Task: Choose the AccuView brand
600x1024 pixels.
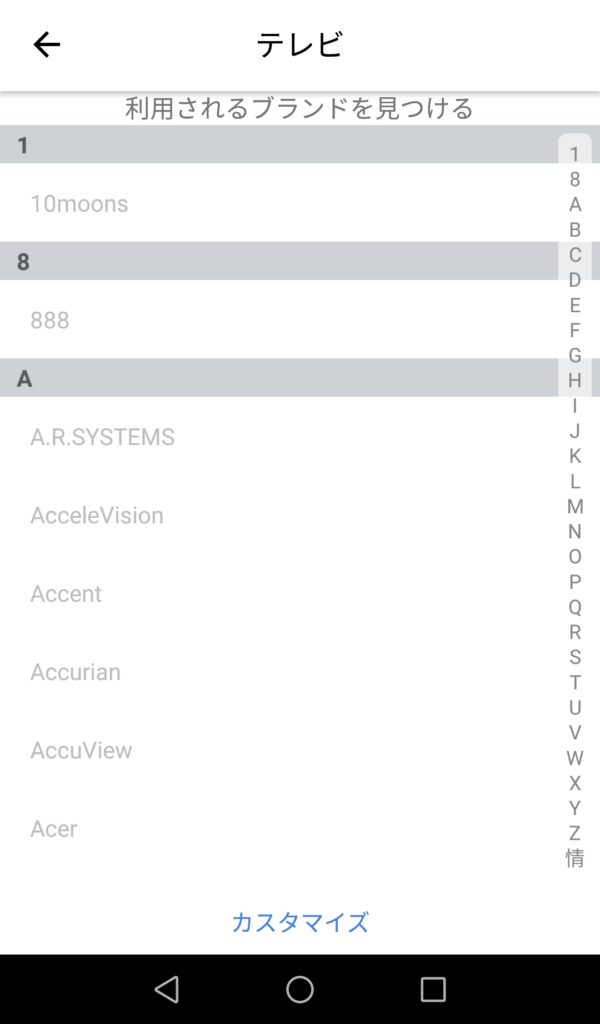Action: pos(300,750)
